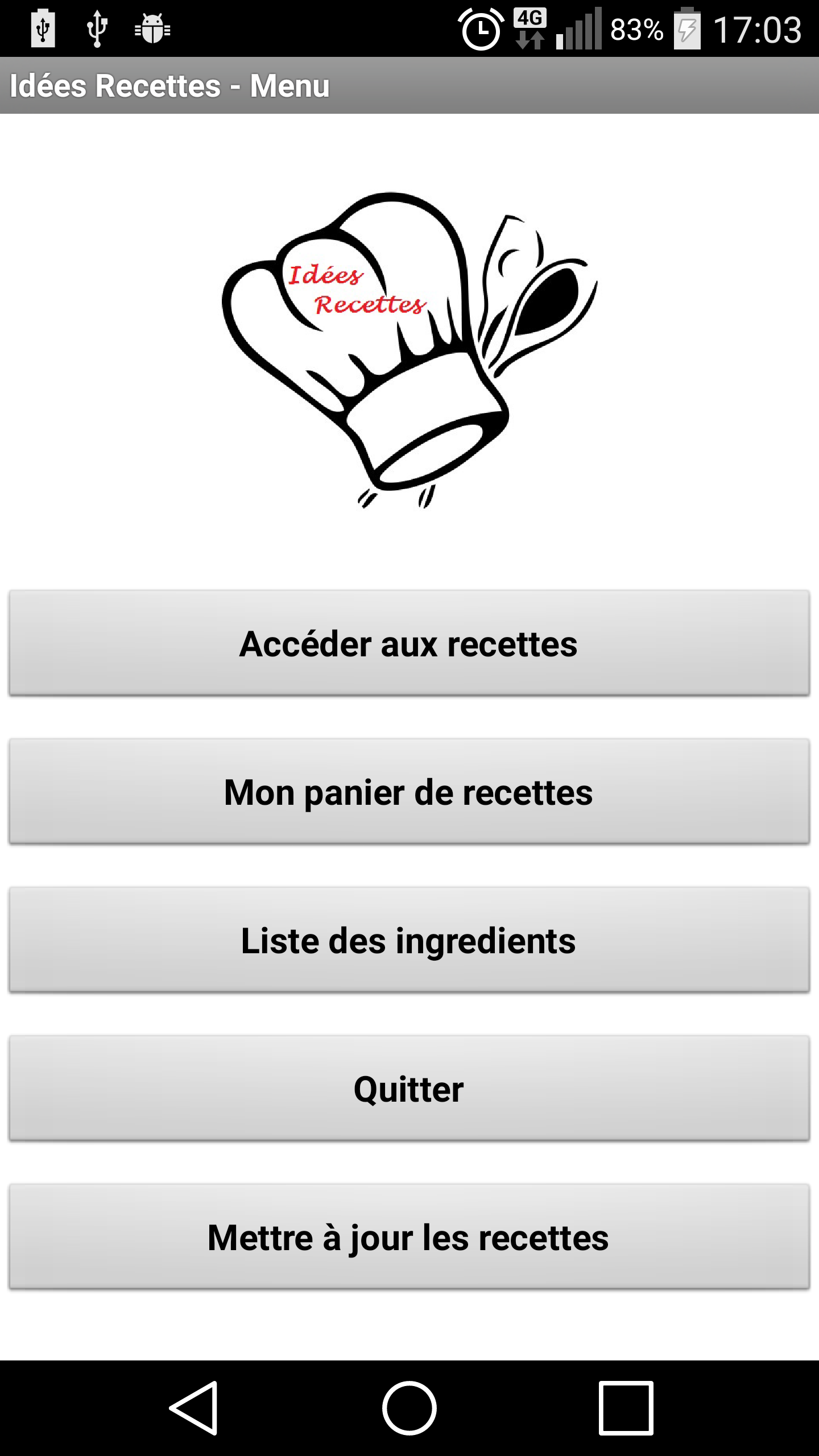Open Accéder aux recettes

click(409, 643)
